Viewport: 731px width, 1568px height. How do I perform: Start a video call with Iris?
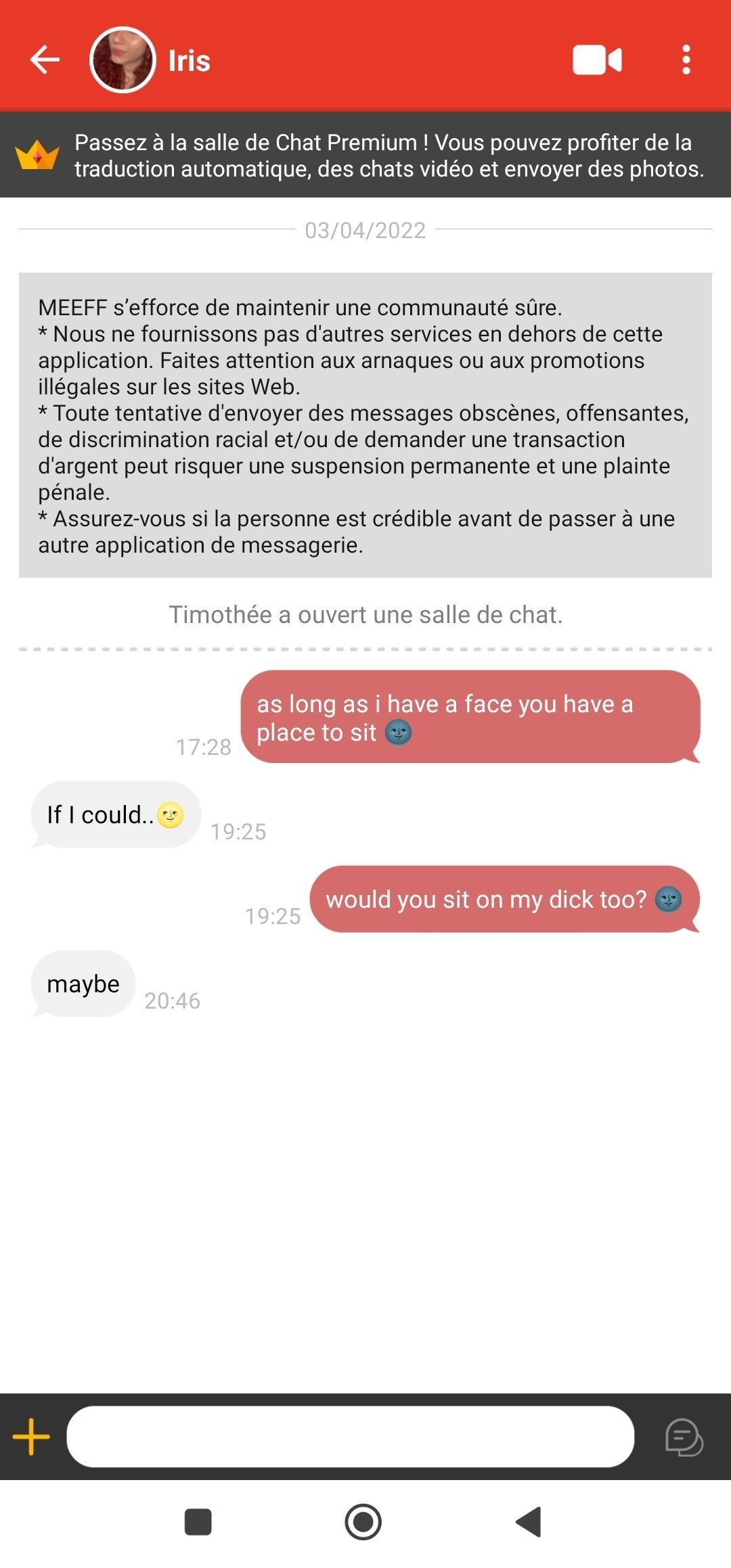[597, 60]
